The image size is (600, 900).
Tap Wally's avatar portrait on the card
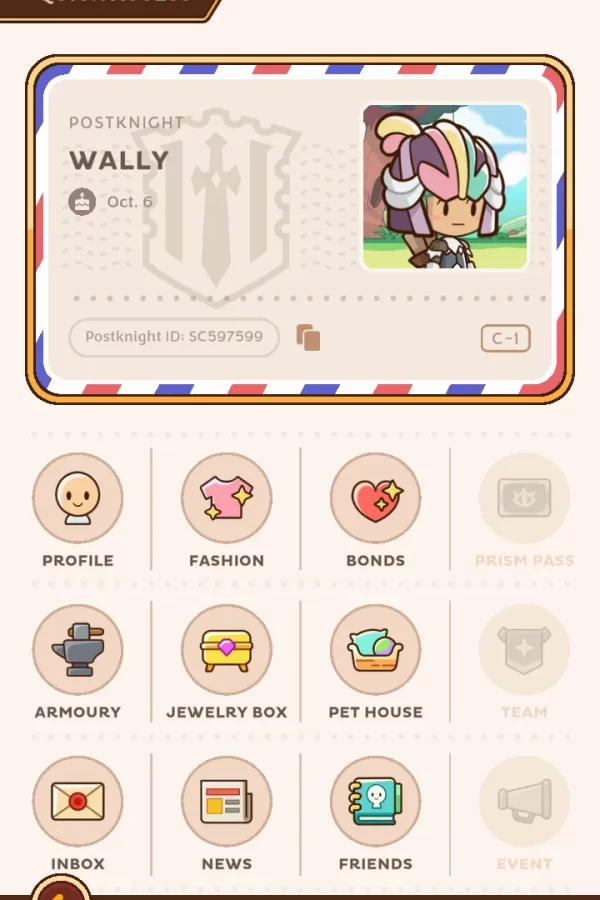tap(444, 187)
